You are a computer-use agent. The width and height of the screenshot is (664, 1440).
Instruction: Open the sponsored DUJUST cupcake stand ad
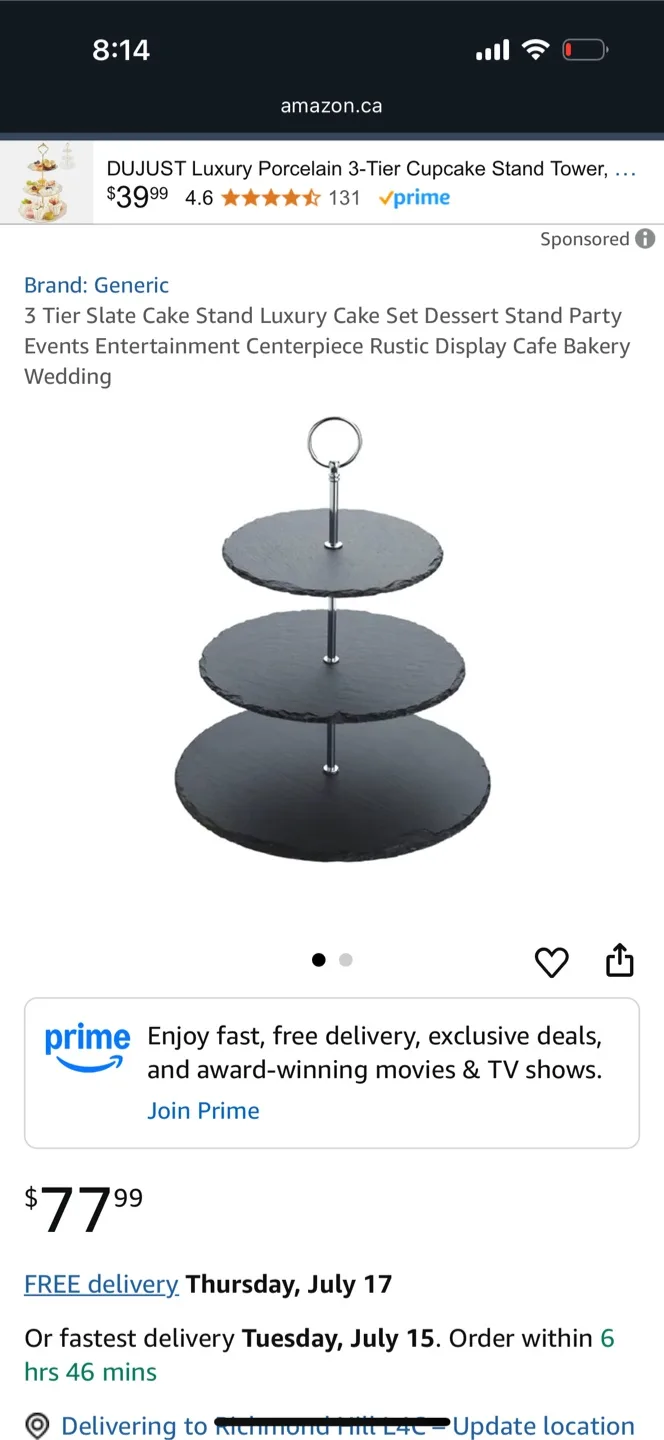332,182
